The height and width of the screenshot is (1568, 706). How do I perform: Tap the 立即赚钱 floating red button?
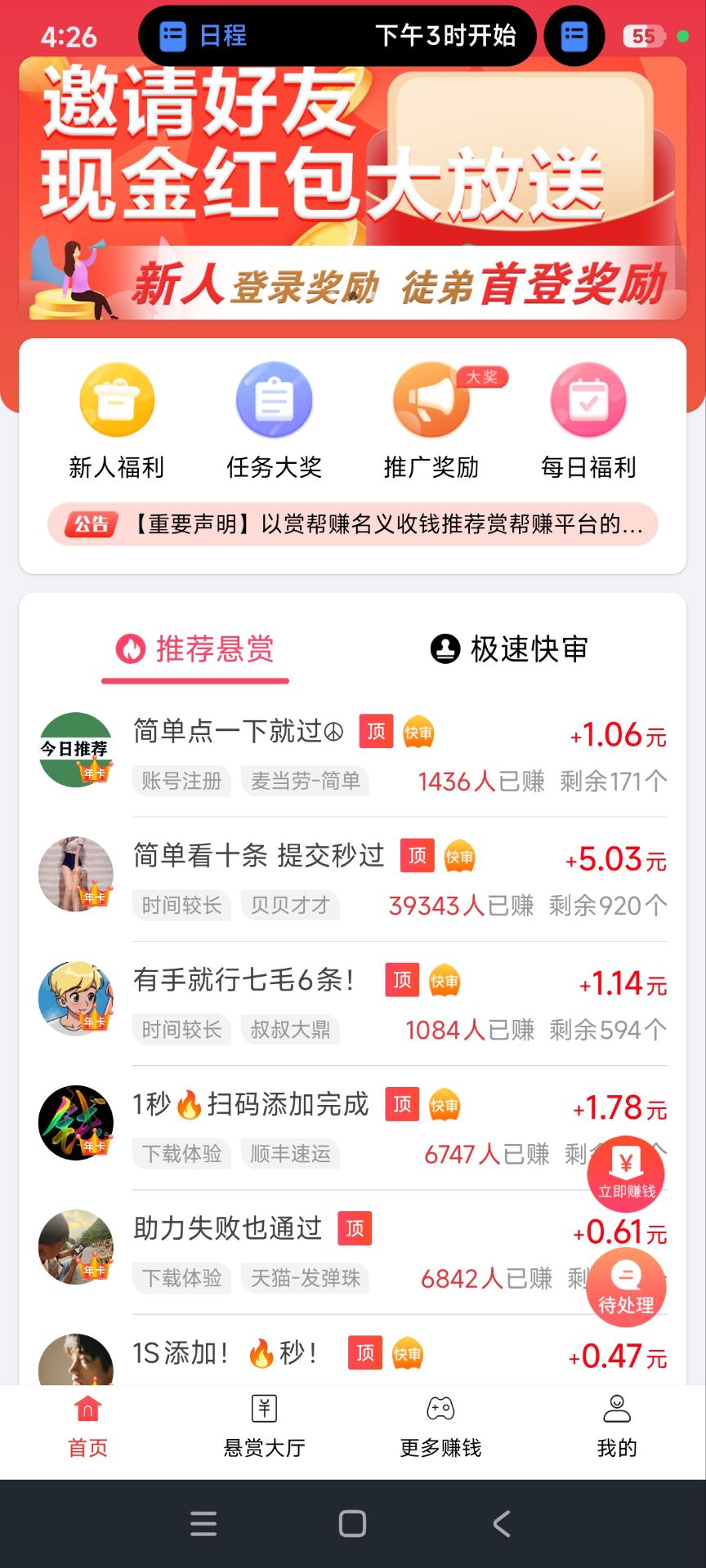(626, 1172)
